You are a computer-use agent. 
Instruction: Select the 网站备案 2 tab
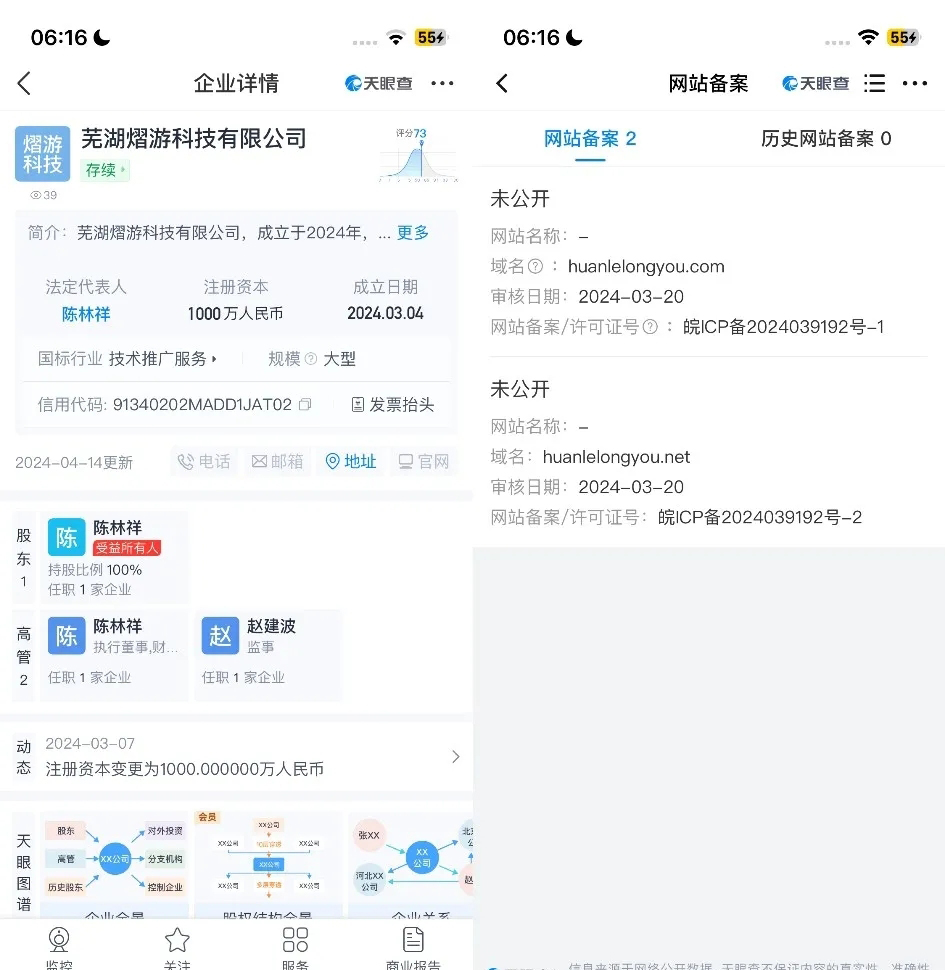point(590,139)
